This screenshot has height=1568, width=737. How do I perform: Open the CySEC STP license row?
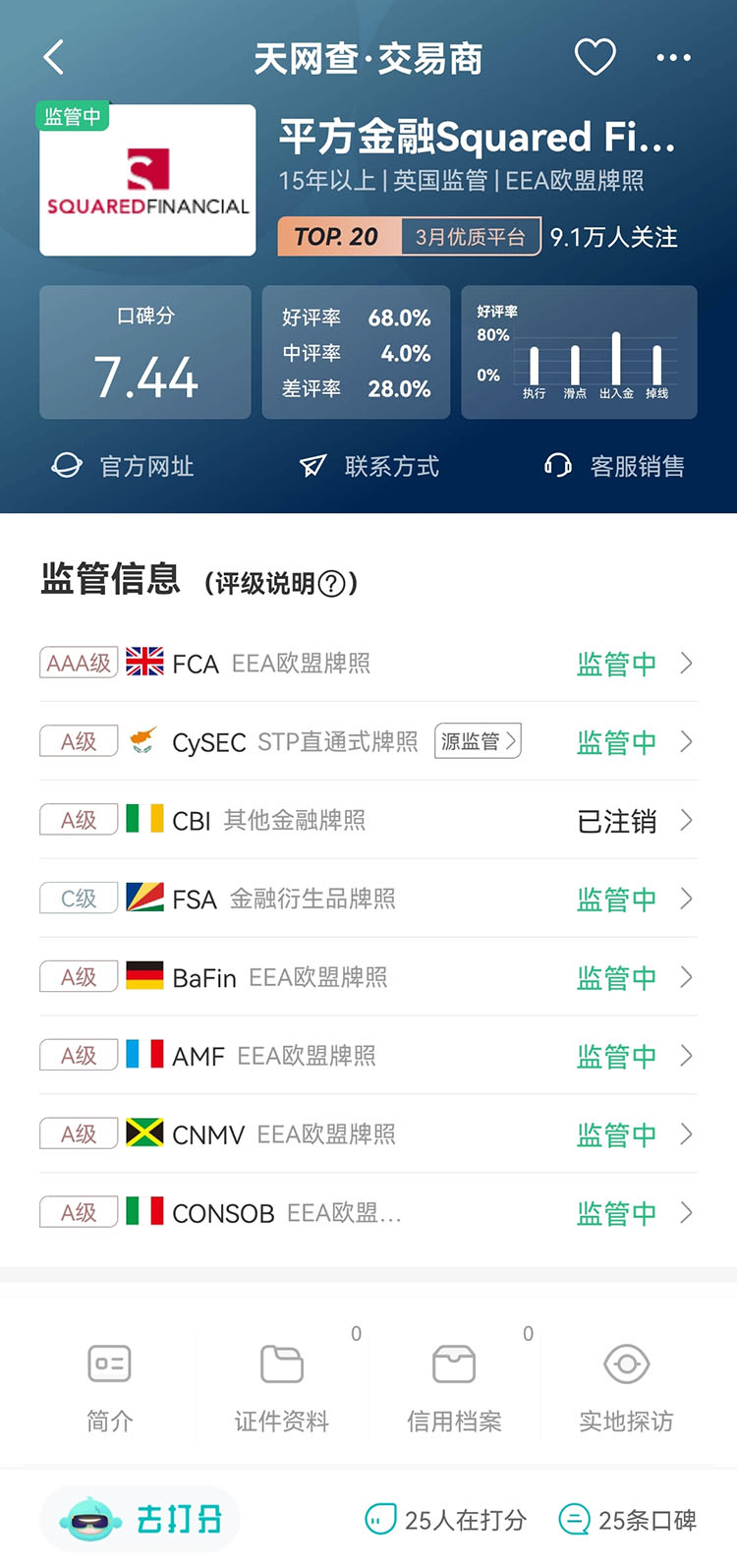click(295, 742)
